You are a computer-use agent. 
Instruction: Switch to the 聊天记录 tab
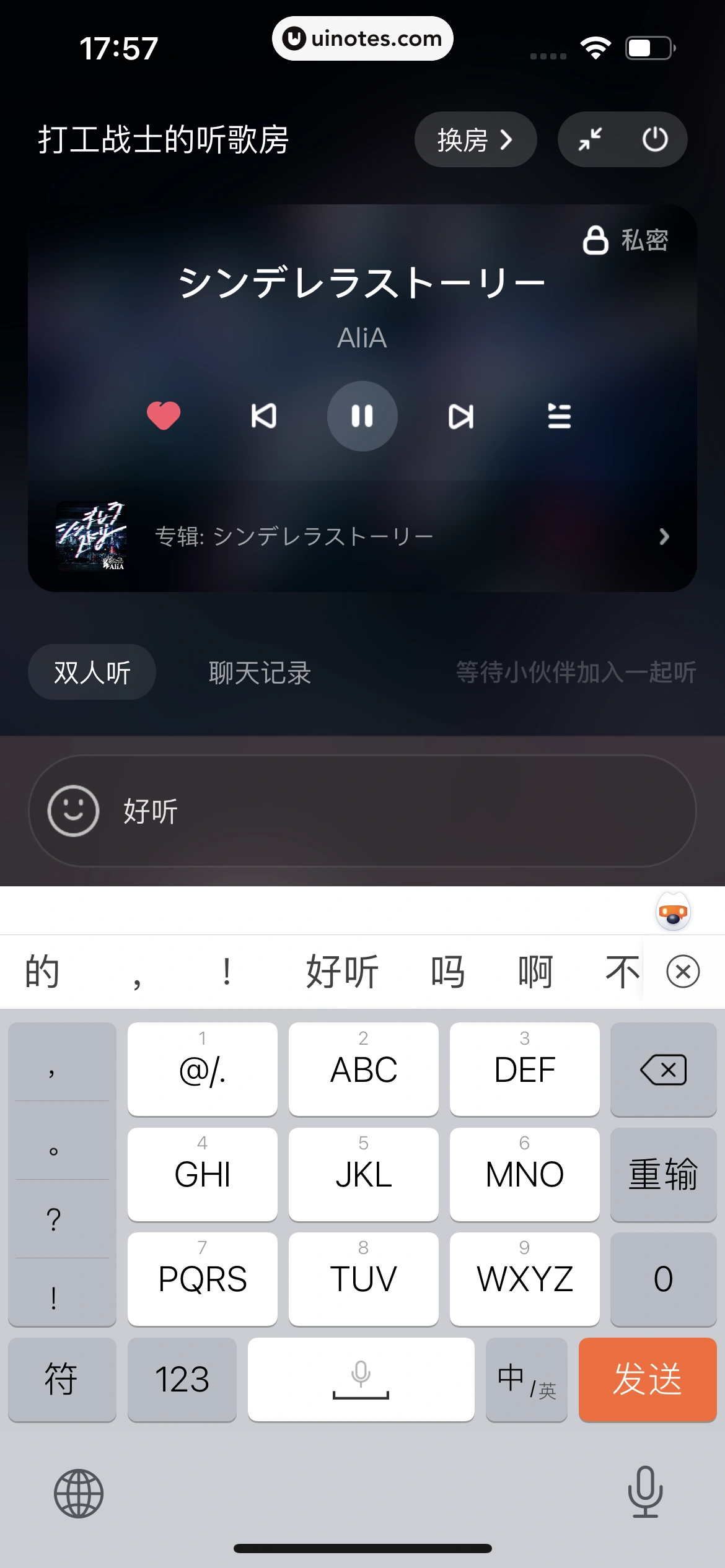pos(260,673)
